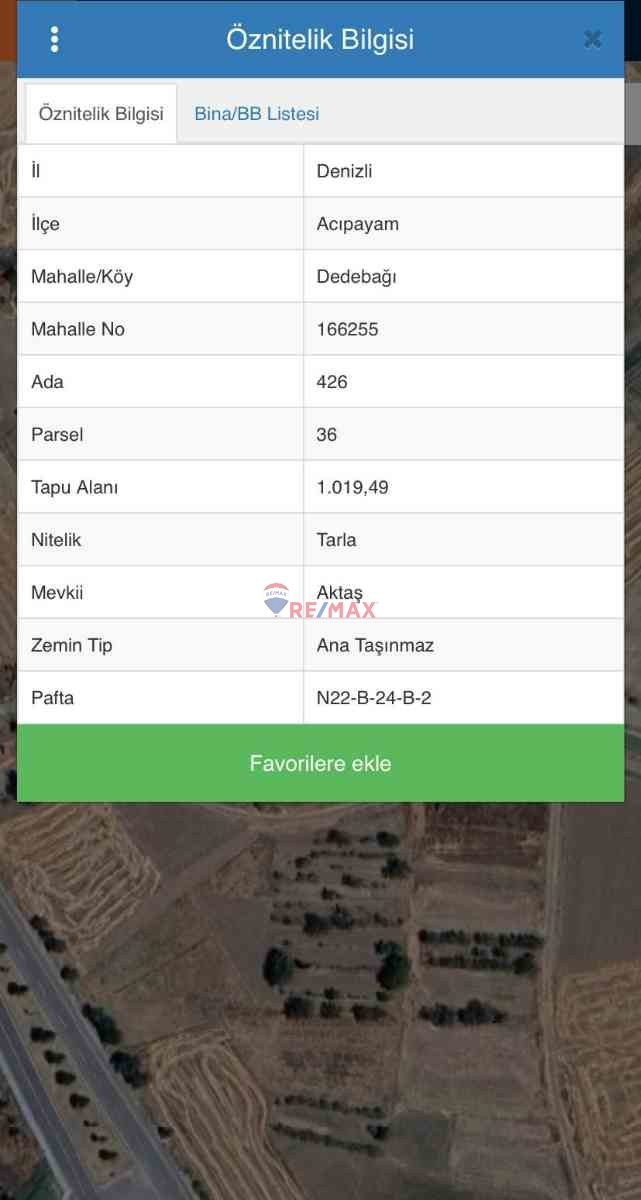
Task: Select the Öznitelik Bilgisi tab
Action: coord(101,114)
